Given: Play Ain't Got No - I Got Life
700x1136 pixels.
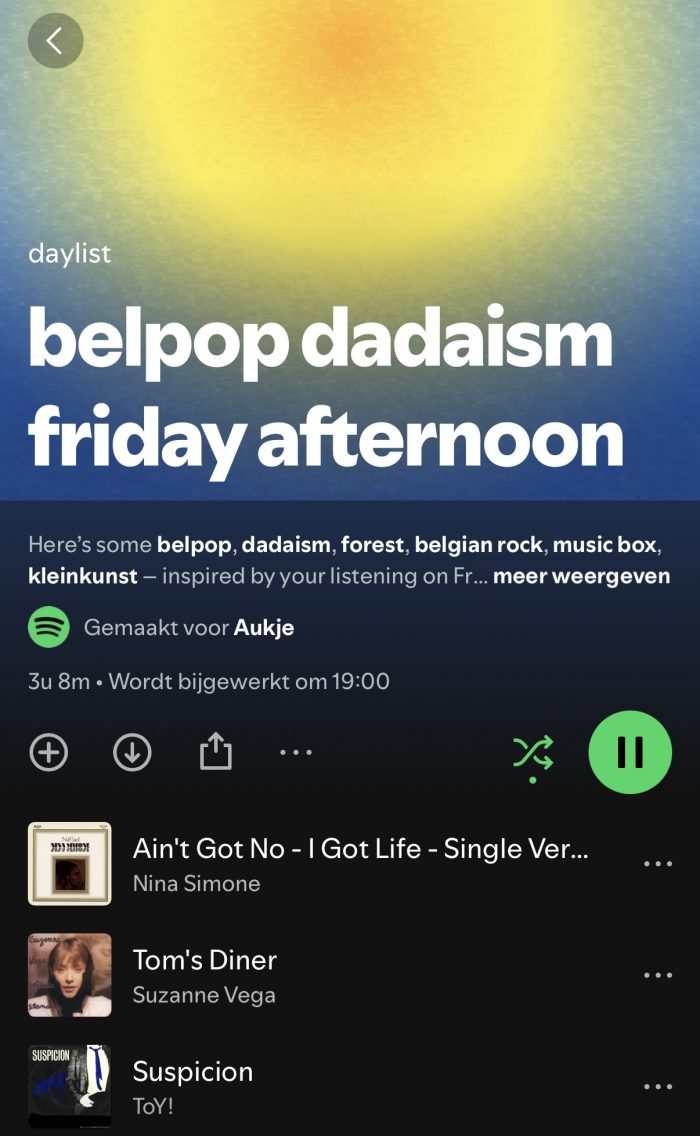Looking at the screenshot, I should [360, 863].
